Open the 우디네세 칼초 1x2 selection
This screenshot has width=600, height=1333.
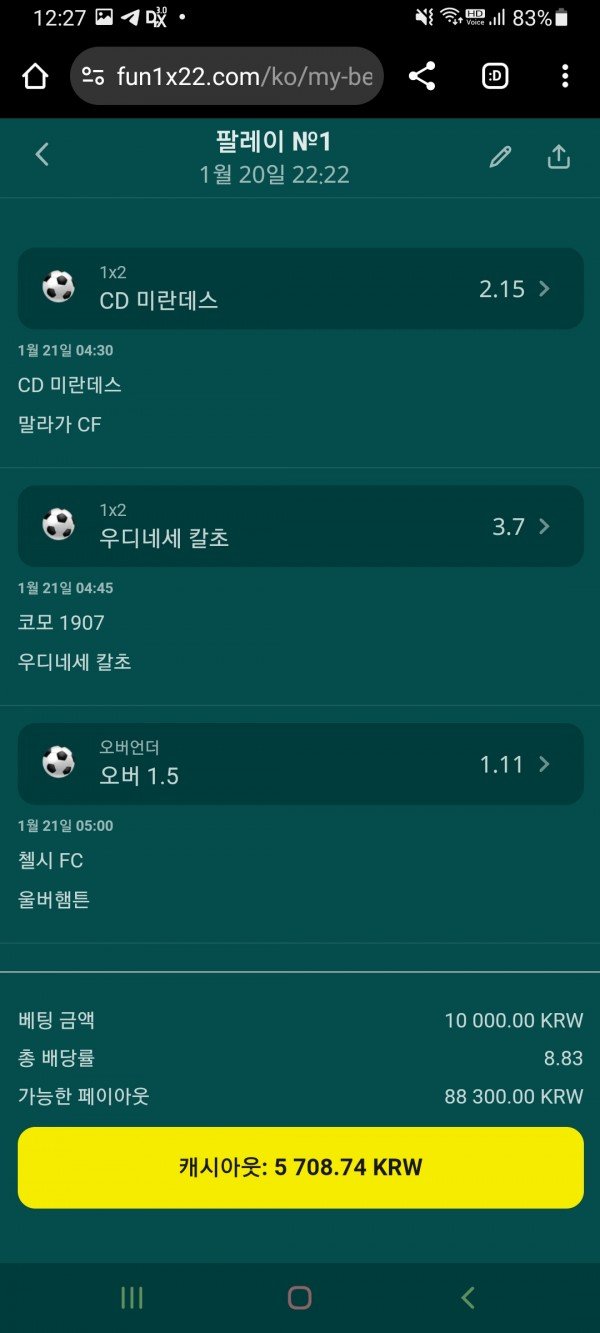(x=300, y=526)
